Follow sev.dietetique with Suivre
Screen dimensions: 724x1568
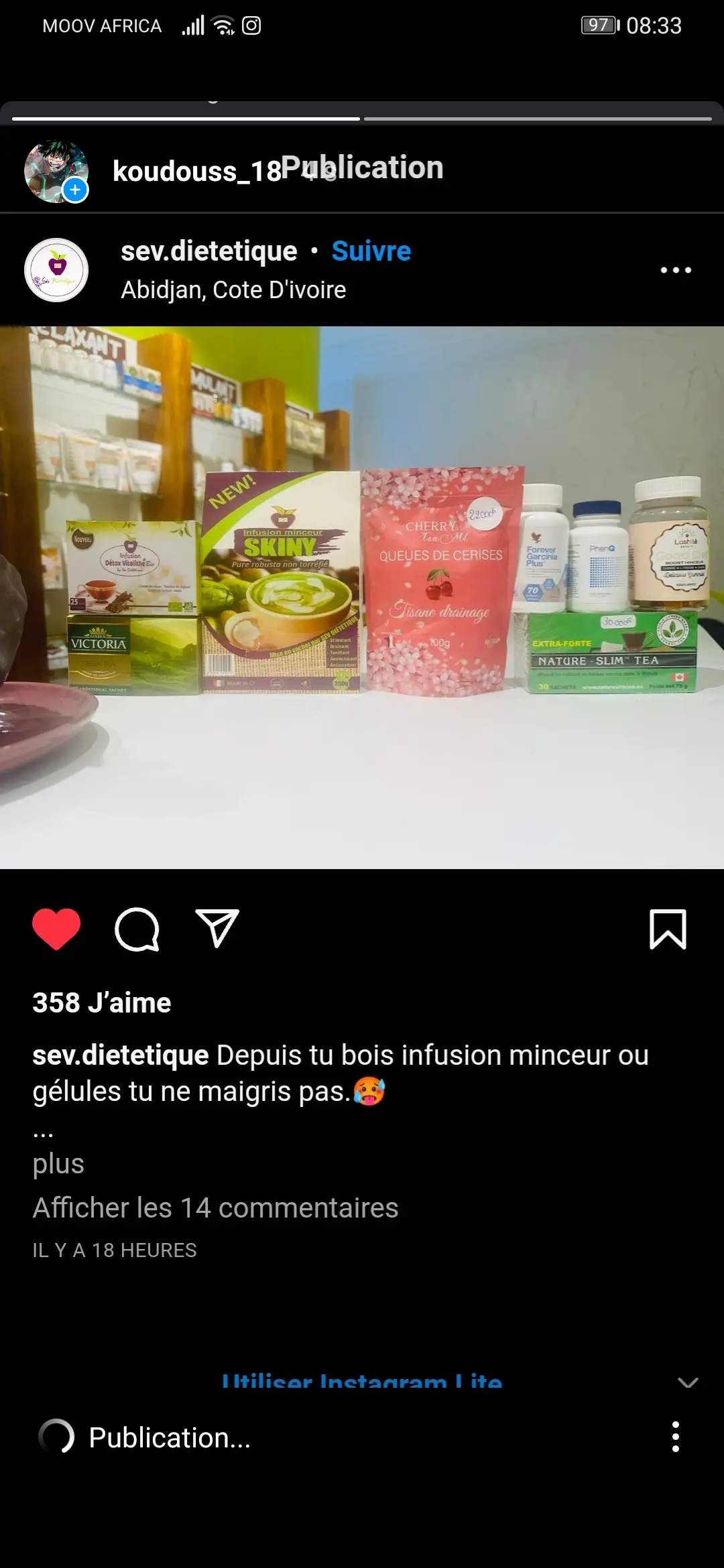click(371, 251)
